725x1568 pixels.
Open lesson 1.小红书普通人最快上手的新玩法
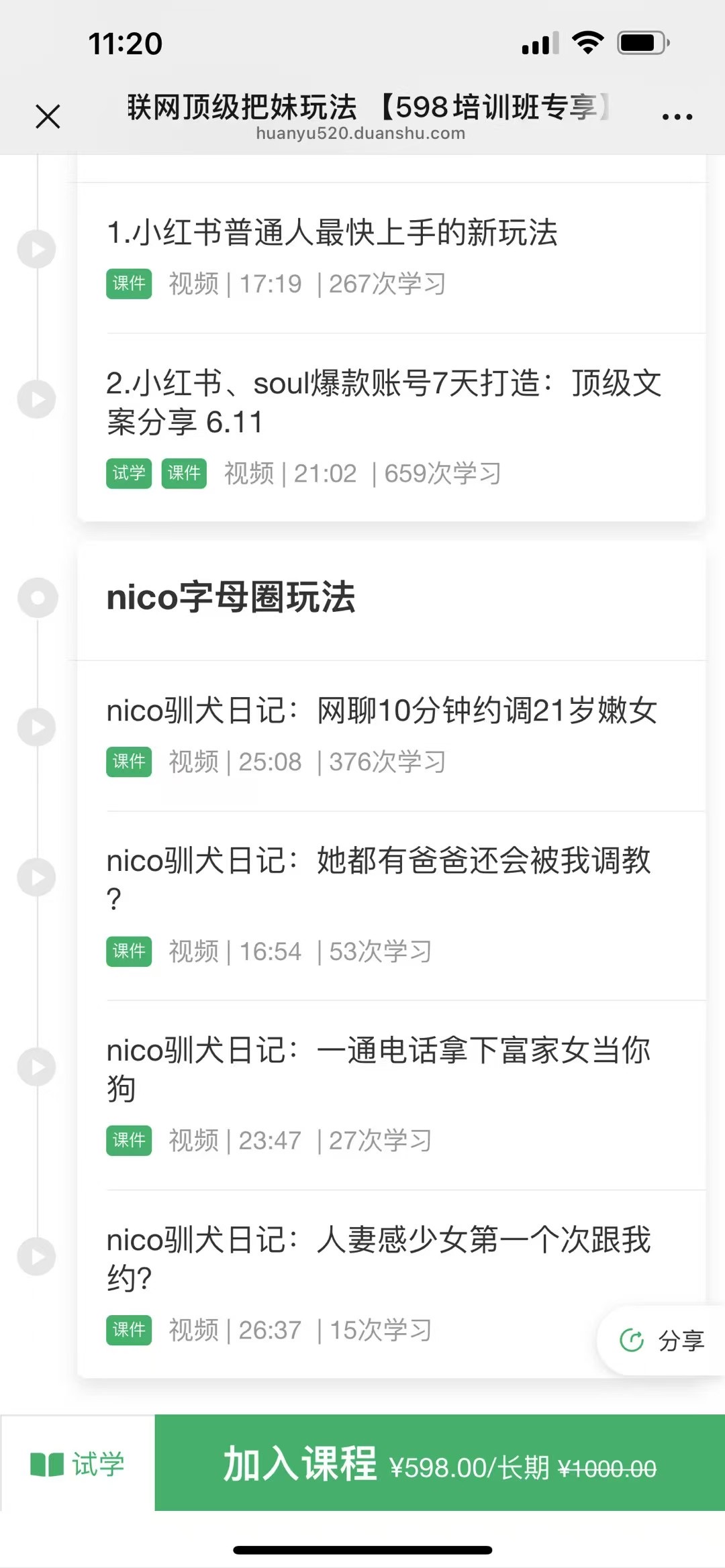click(332, 233)
